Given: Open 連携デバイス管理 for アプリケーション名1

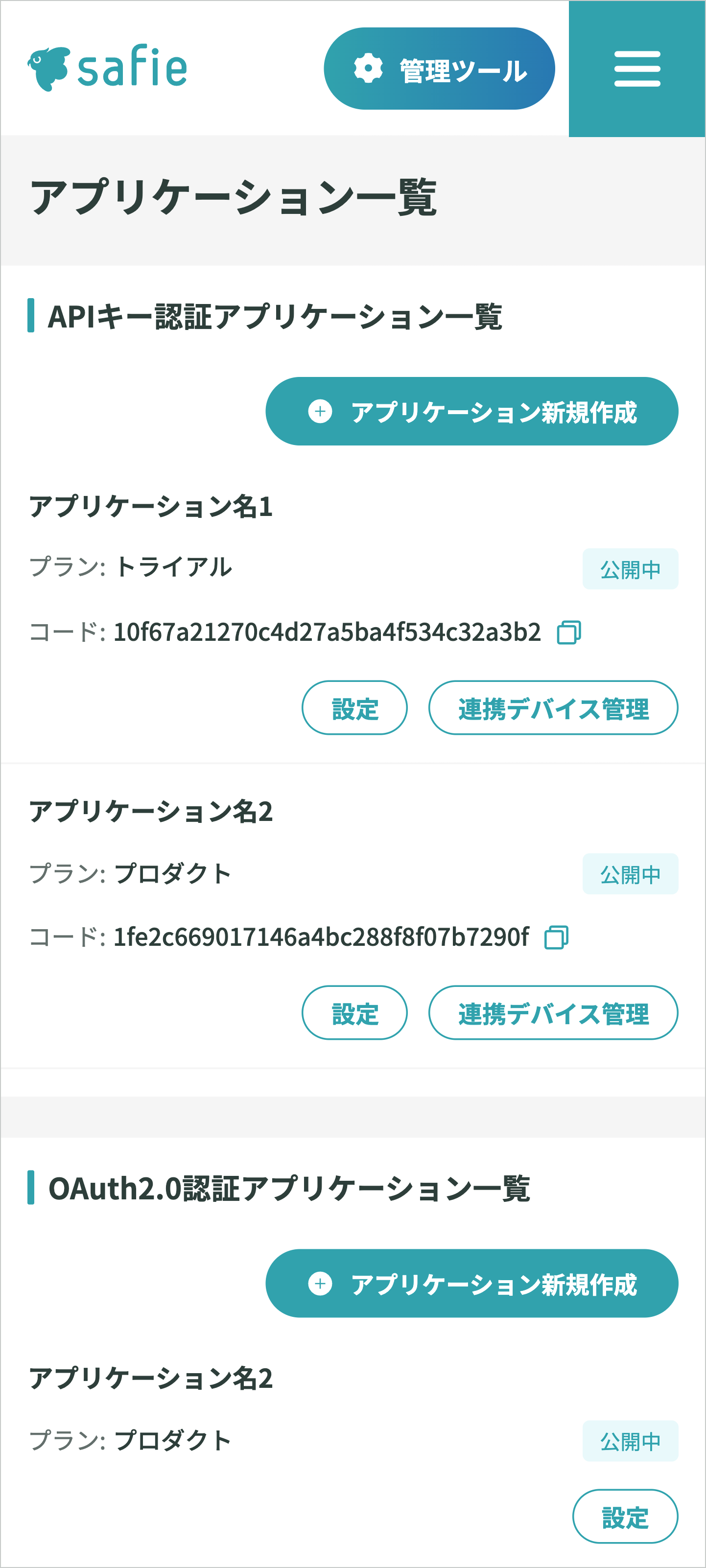Looking at the screenshot, I should pyautogui.click(x=553, y=708).
